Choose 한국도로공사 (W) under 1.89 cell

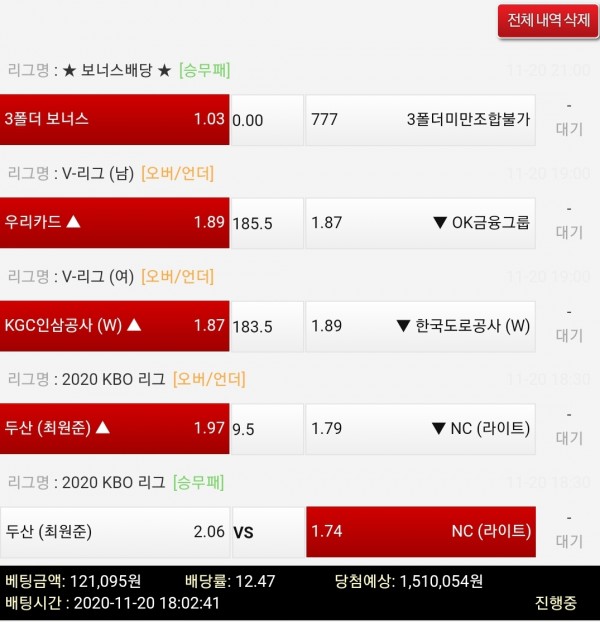point(420,325)
